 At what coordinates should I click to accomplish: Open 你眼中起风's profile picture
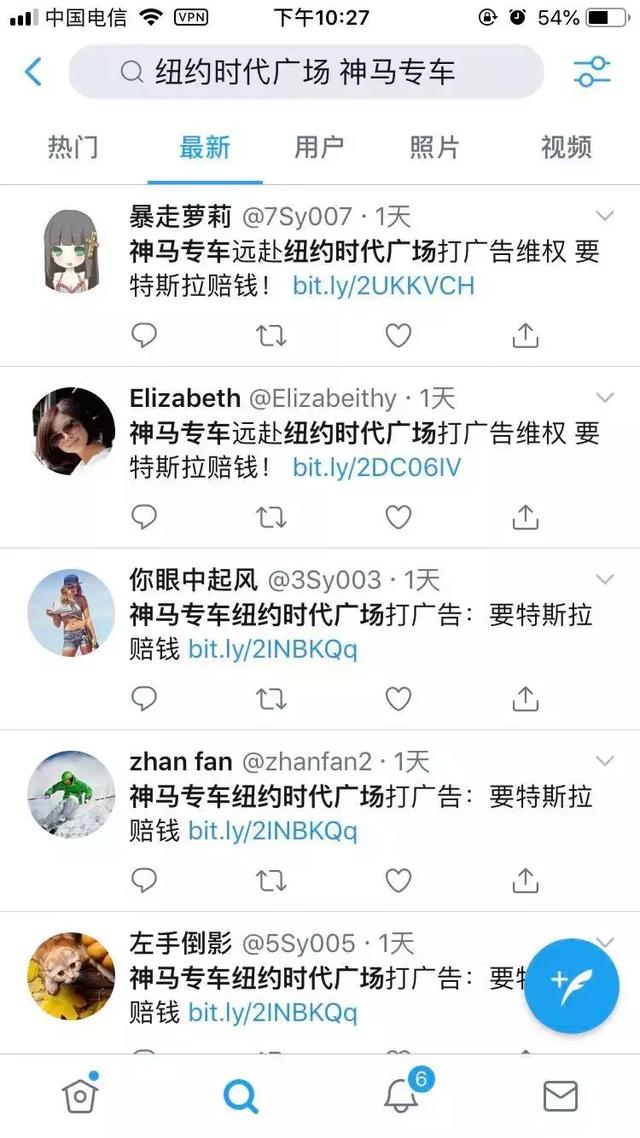tap(71, 612)
